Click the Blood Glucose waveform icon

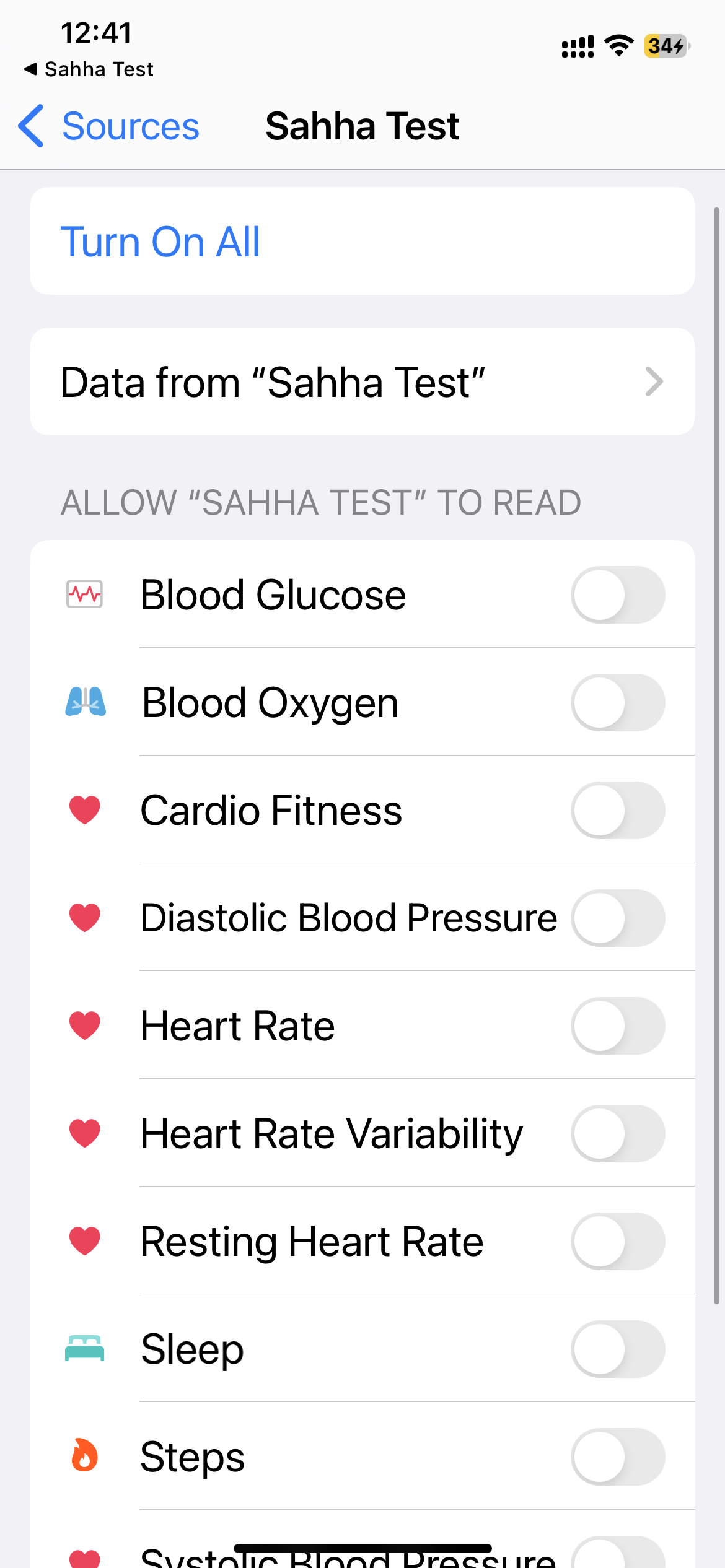tap(85, 595)
